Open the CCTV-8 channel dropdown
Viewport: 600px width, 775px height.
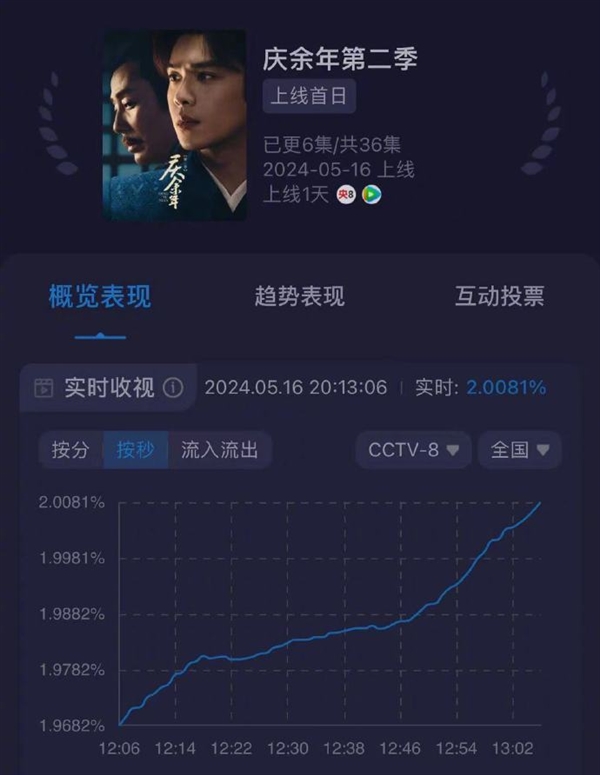coord(414,450)
